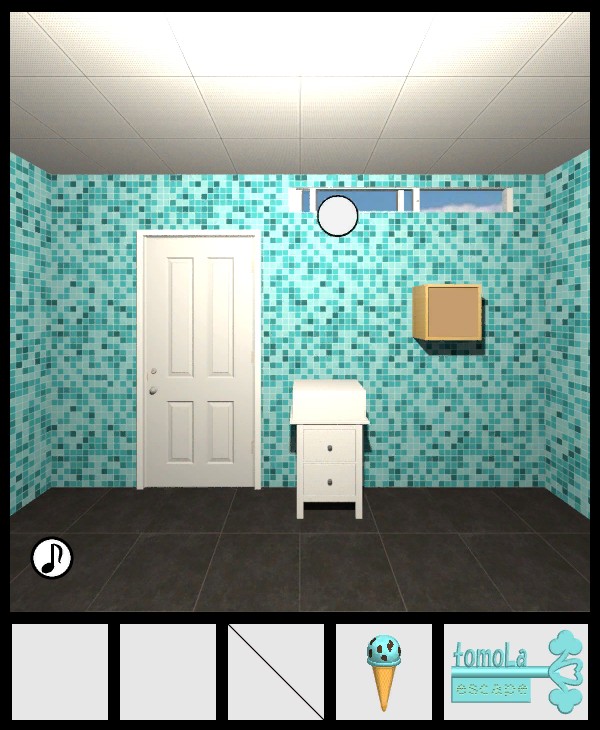Select the ice cream cone inventory item
This screenshot has width=600, height=730.
tap(384, 672)
